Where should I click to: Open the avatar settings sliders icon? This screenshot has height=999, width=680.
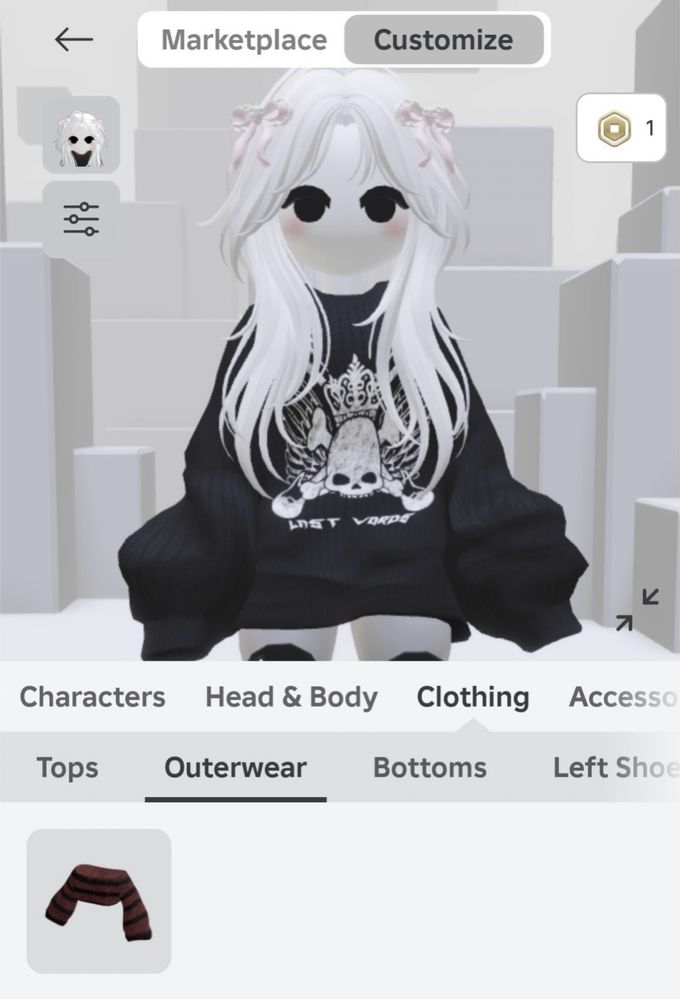pos(81,219)
